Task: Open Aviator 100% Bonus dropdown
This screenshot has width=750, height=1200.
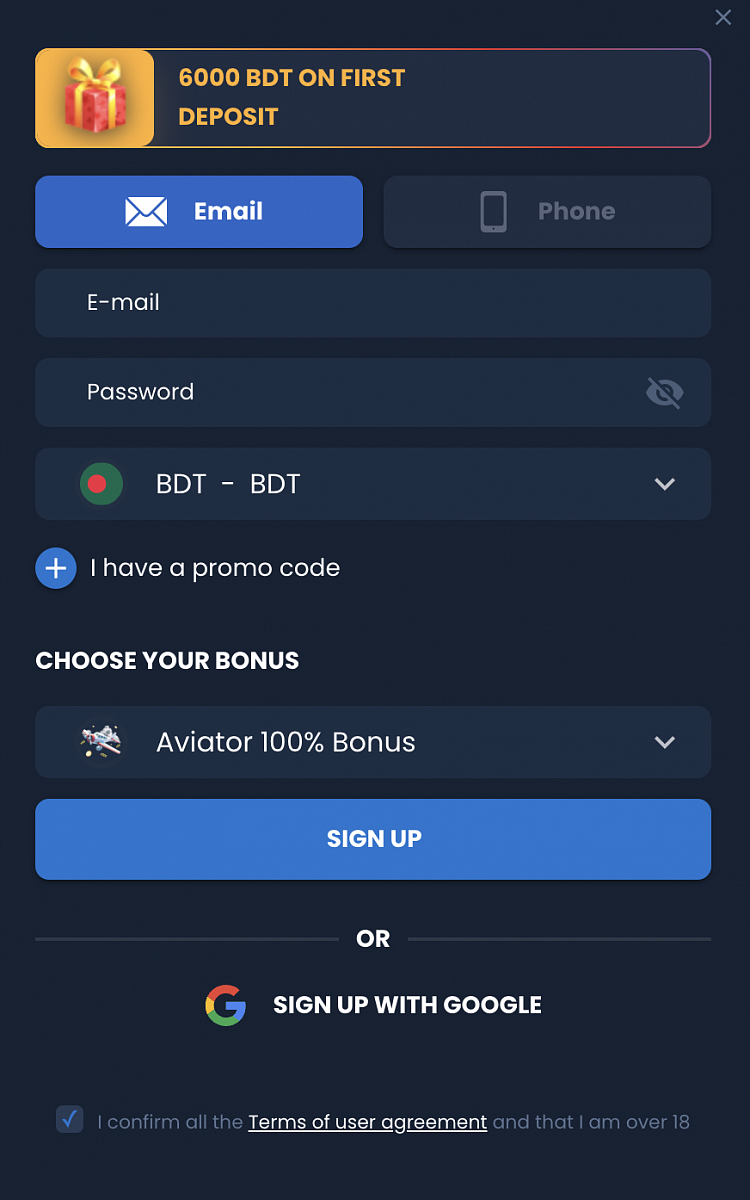Action: point(373,742)
